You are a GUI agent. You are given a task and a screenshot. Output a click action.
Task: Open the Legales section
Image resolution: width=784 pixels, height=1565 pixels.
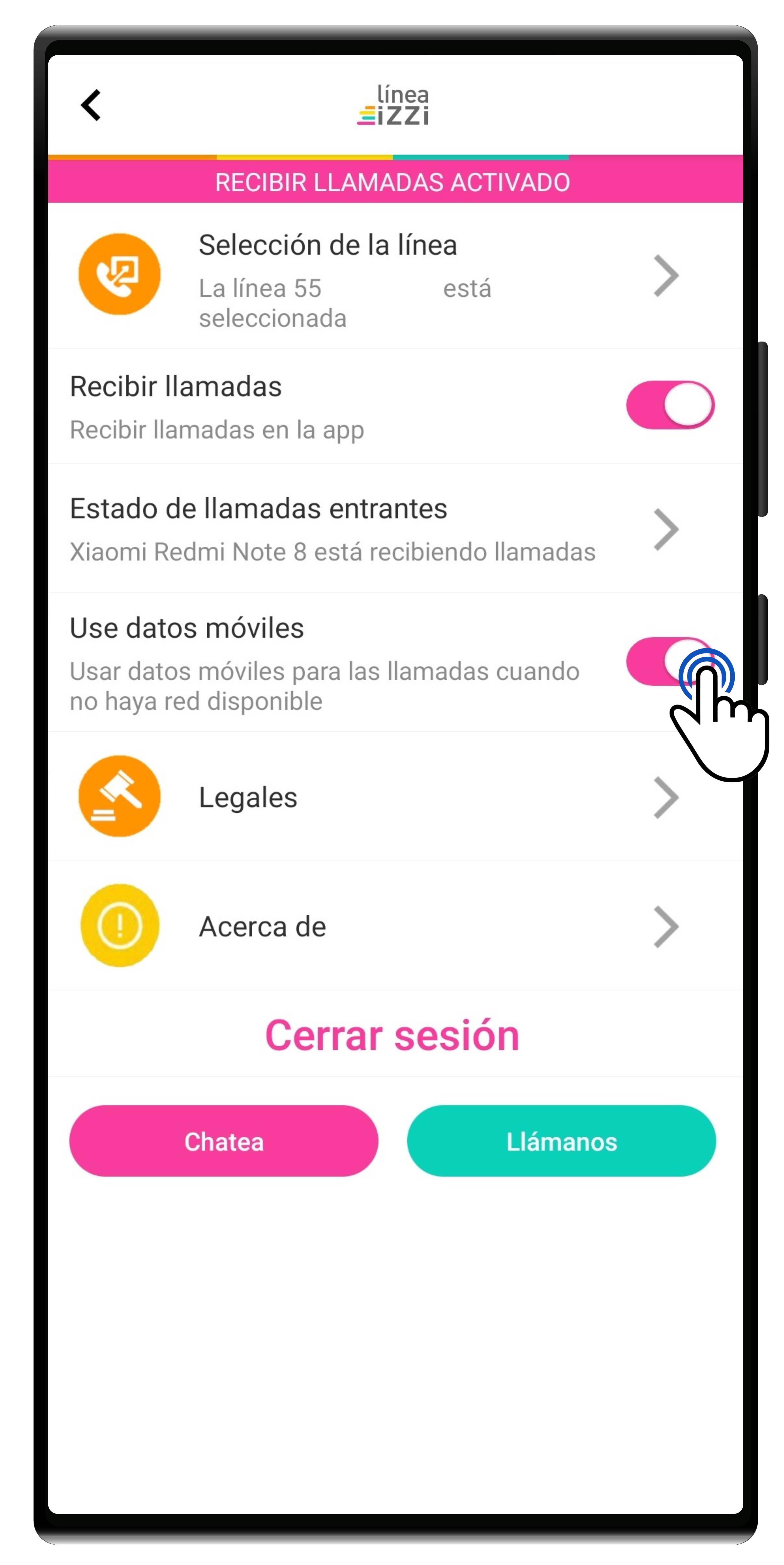(395, 797)
